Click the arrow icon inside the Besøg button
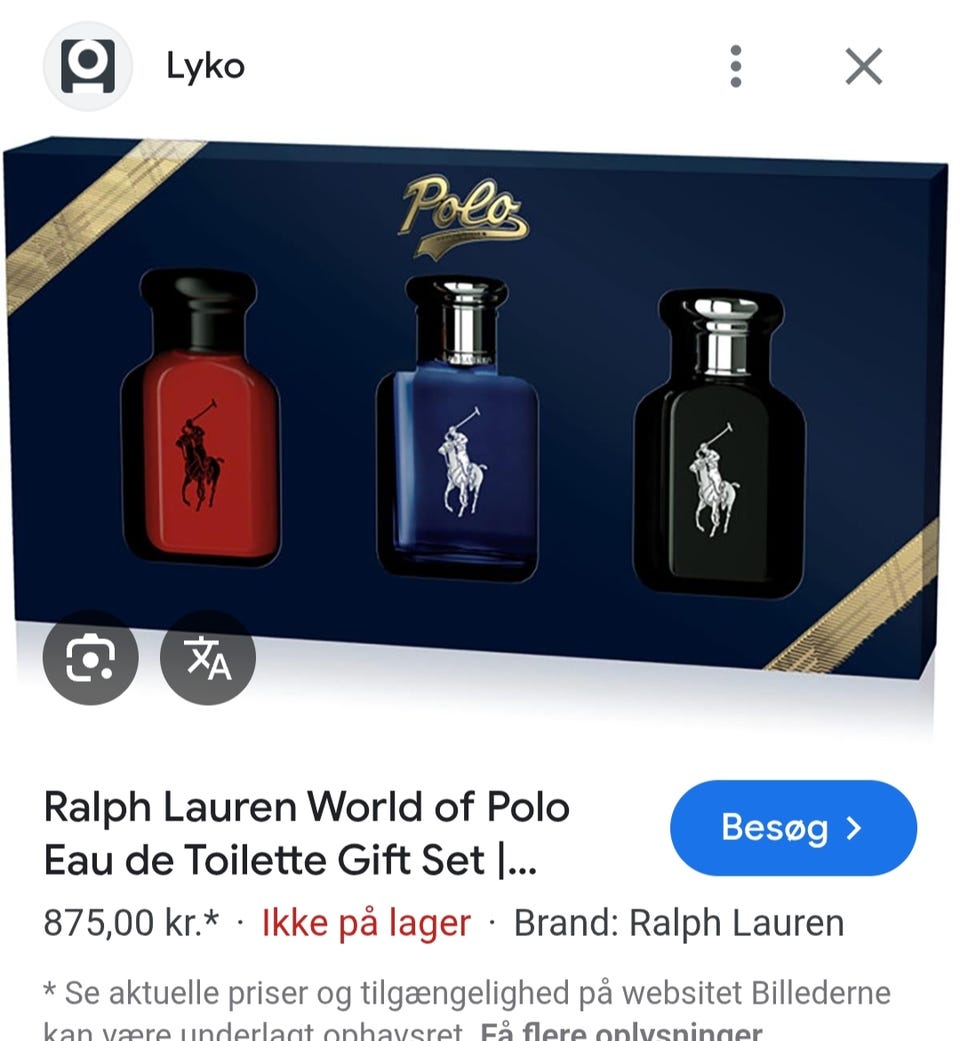960x1041 pixels. coord(856,829)
